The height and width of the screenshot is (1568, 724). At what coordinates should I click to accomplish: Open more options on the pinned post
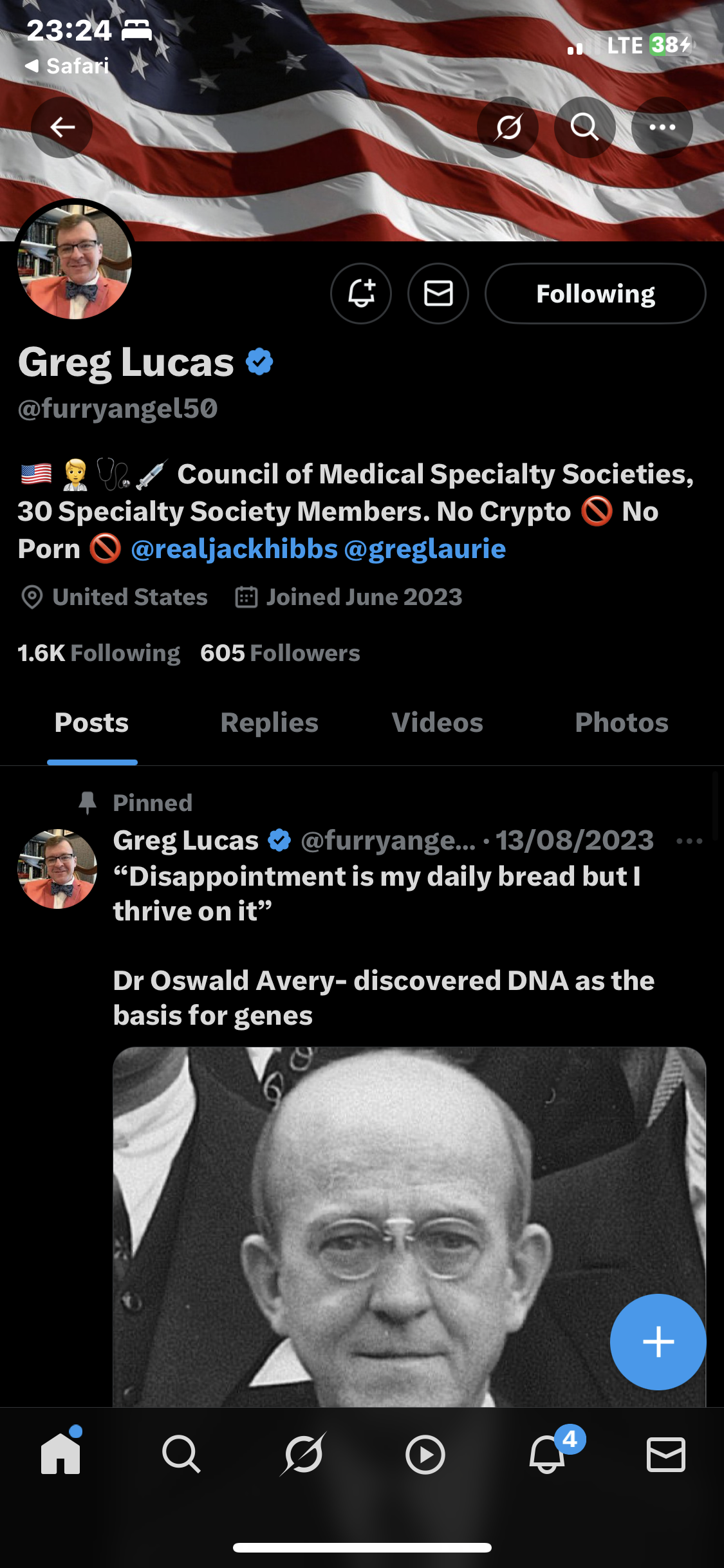pos(689,841)
